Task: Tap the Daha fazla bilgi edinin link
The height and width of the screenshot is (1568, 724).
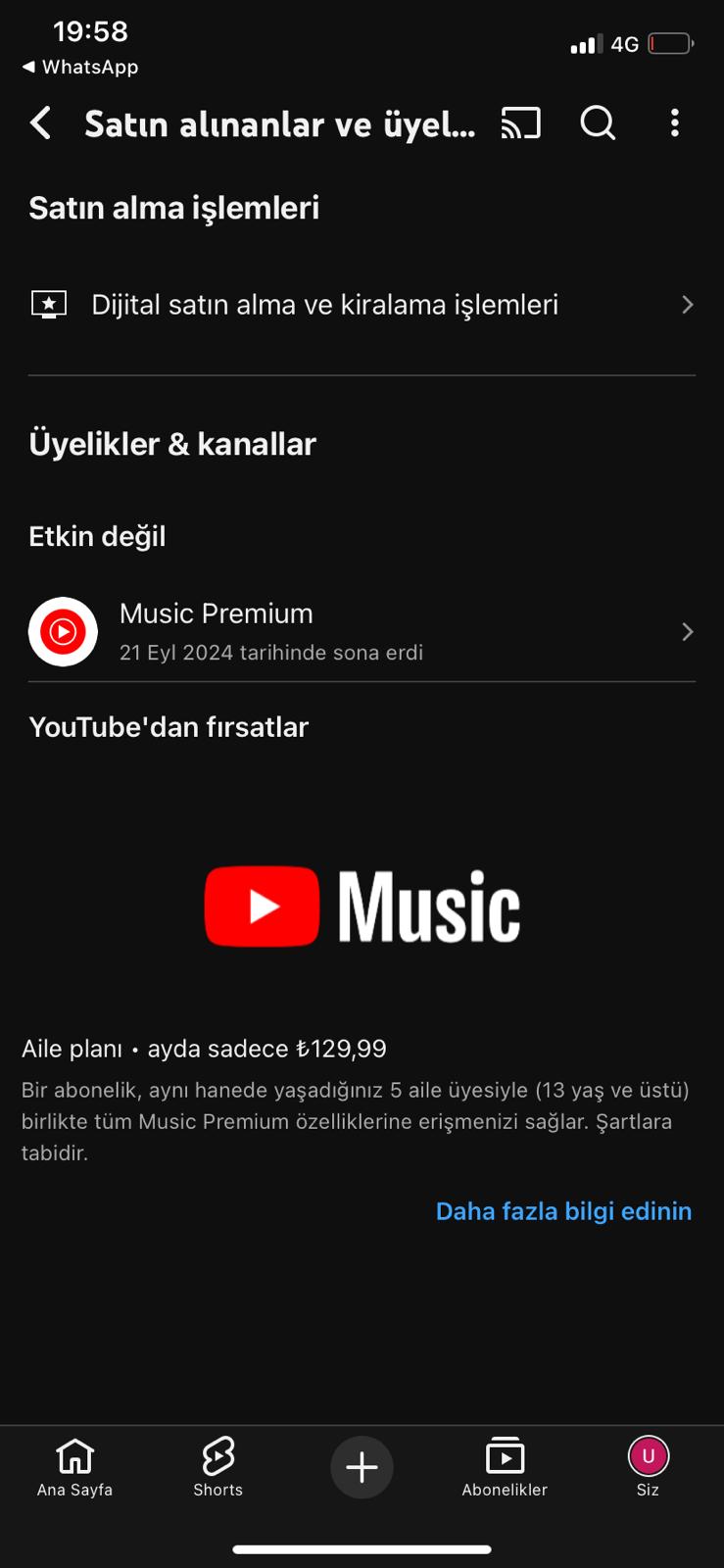Action: [563, 1211]
